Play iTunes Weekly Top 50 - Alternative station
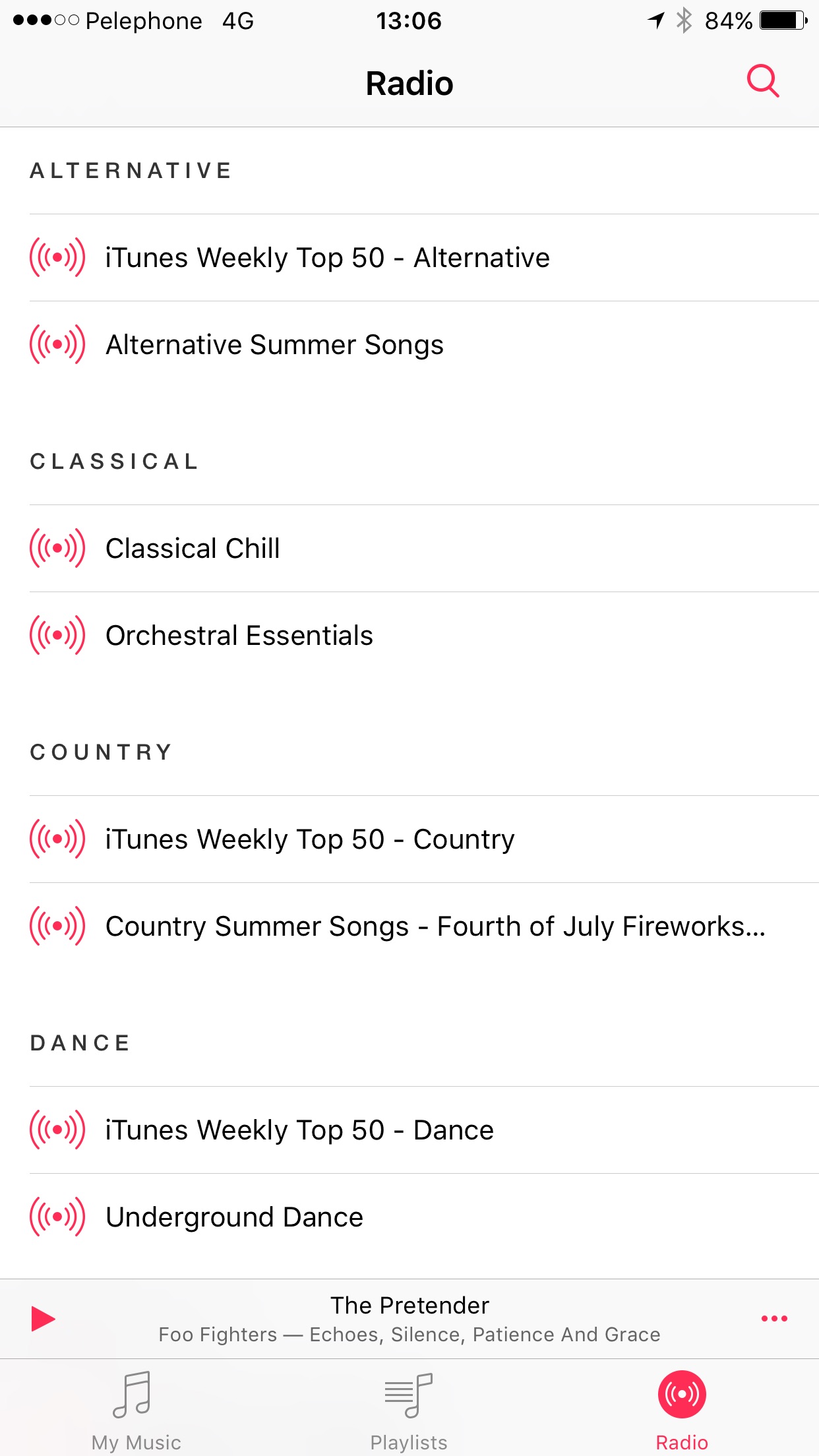Viewport: 819px width, 1456px height. (x=409, y=258)
